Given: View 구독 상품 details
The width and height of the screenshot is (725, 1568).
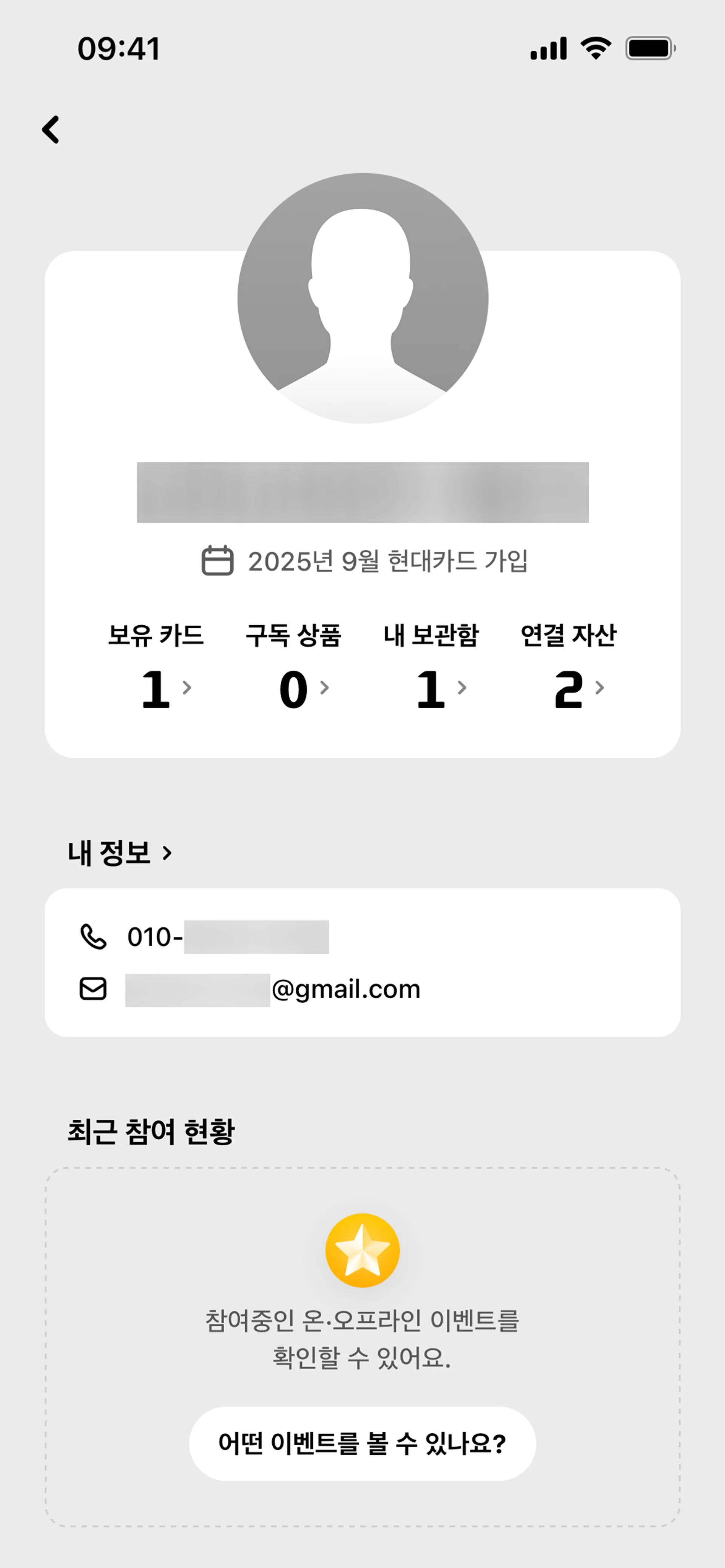Looking at the screenshot, I should coord(294,666).
